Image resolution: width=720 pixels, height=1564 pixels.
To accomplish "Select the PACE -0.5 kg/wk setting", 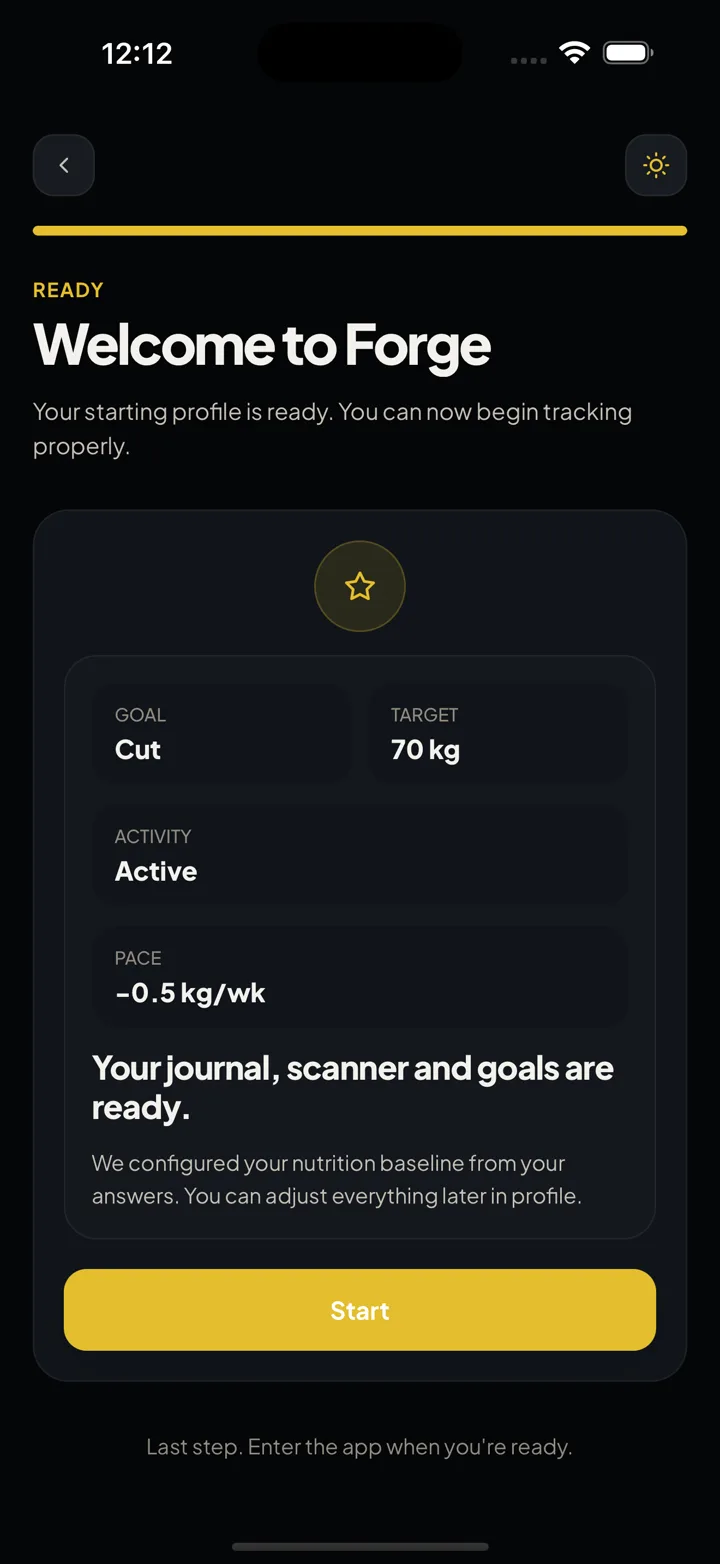I will (360, 976).
